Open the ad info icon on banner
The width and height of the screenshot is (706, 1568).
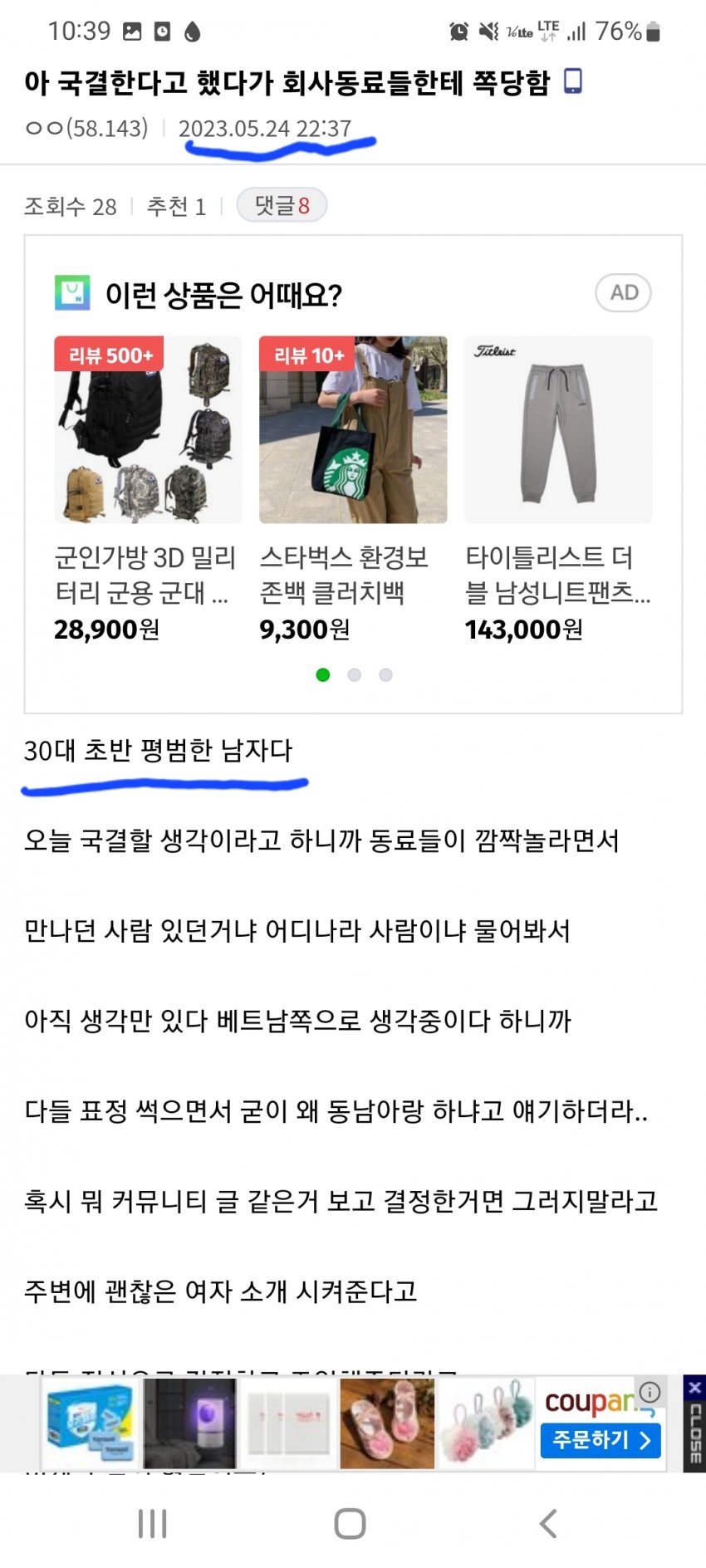tap(650, 1391)
